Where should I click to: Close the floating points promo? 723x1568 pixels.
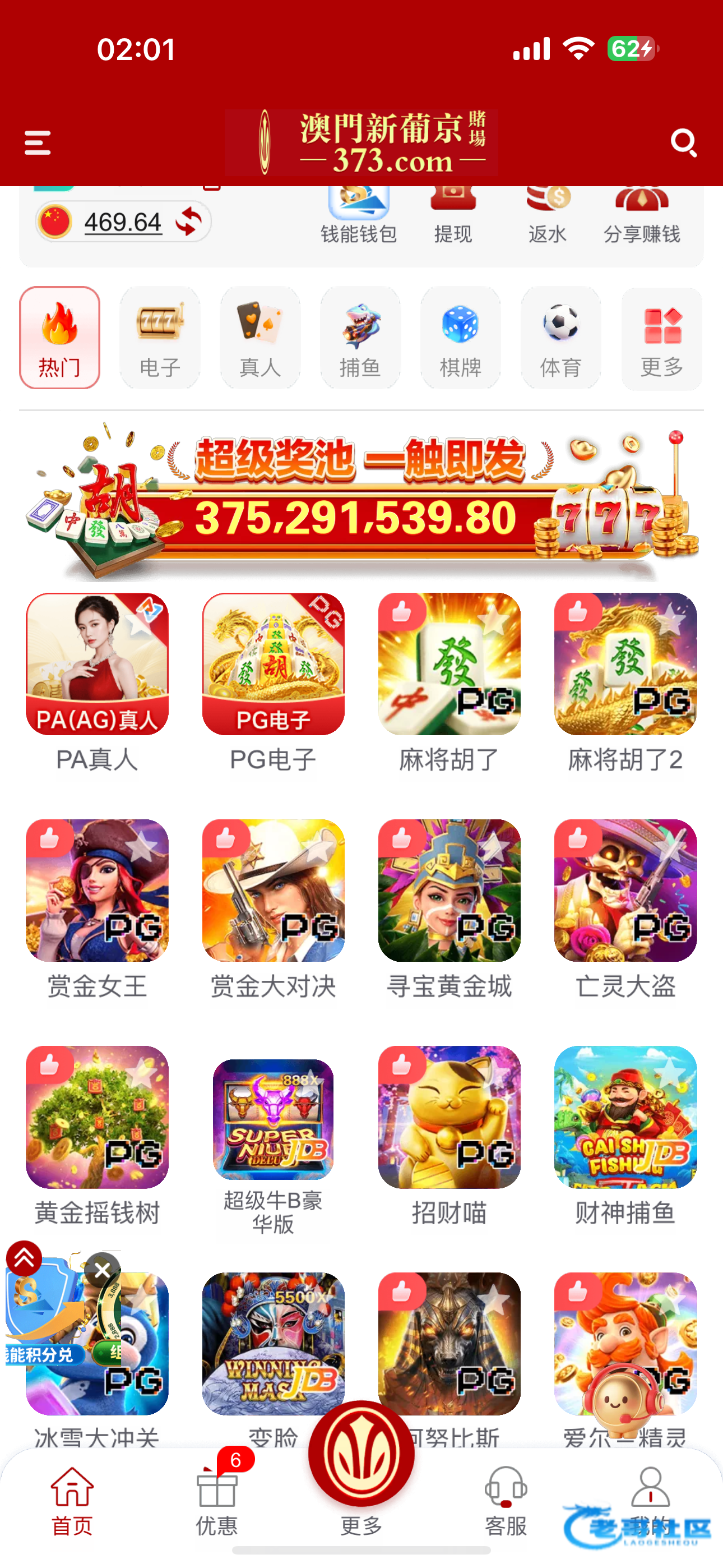(102, 1269)
